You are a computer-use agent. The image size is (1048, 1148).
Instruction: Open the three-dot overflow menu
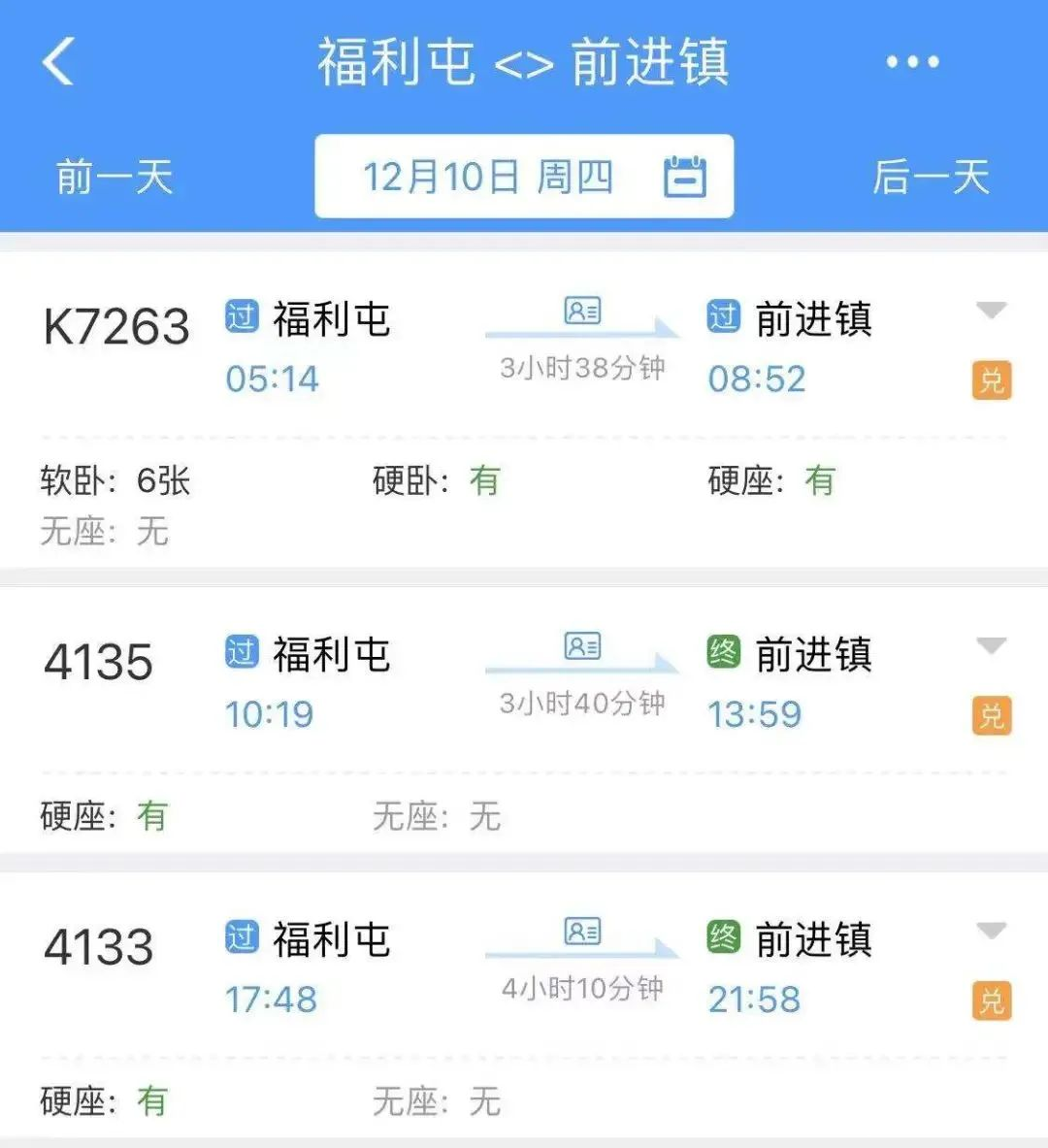tap(912, 62)
